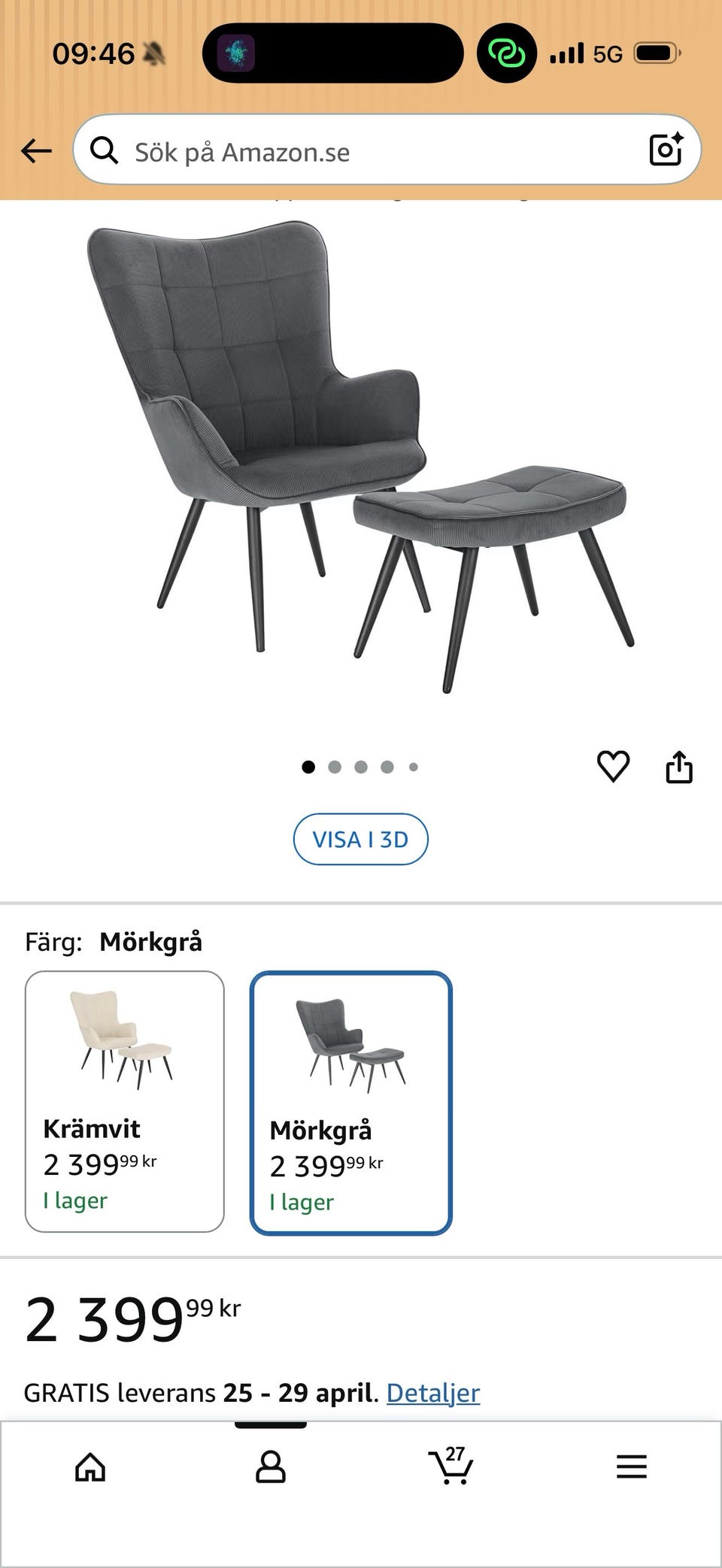Image resolution: width=722 pixels, height=1568 pixels.
Task: Keep Mörkgrå variant selected by tapping it
Action: point(350,1097)
